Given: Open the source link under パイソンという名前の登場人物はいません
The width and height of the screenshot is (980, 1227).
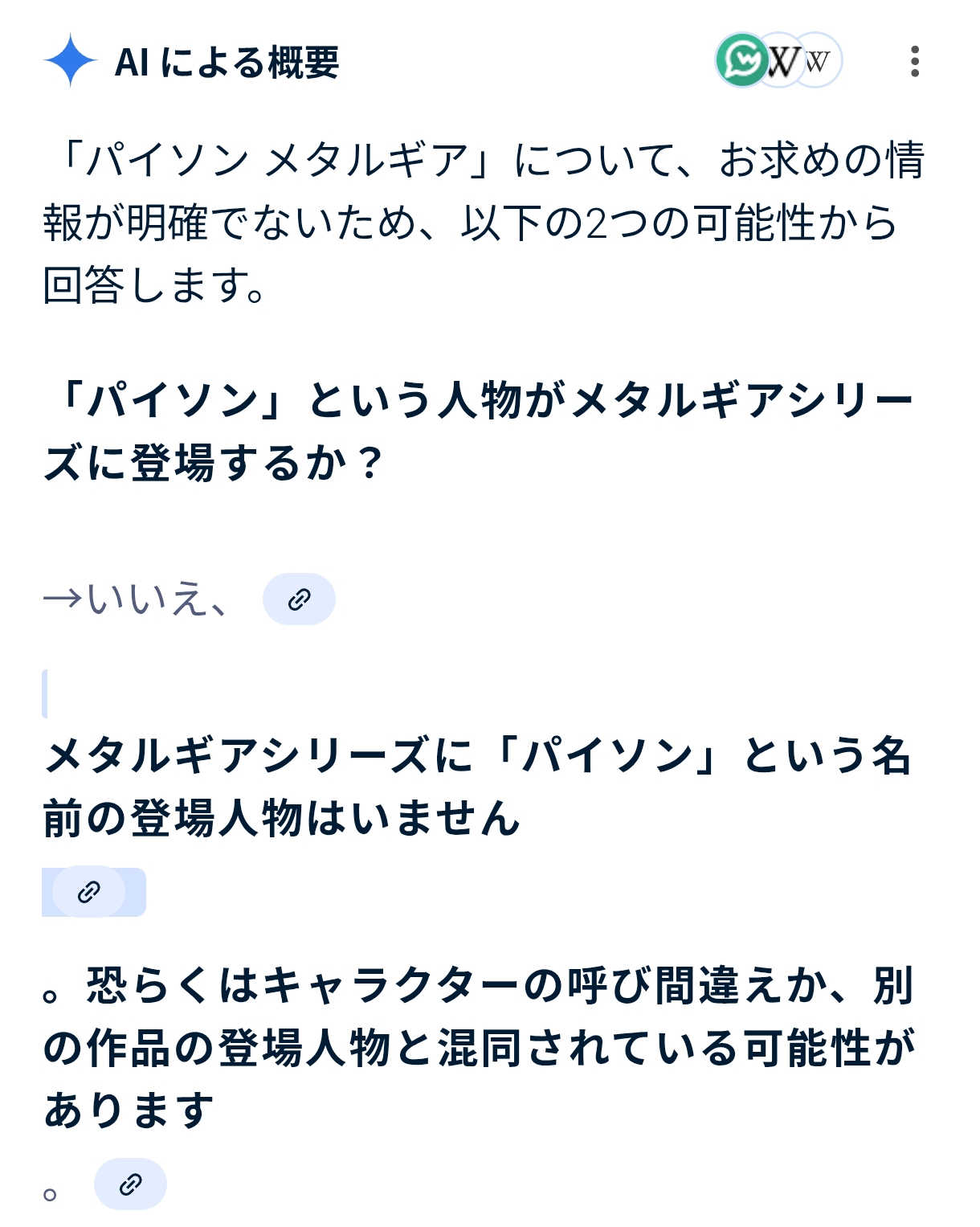Looking at the screenshot, I should [x=89, y=891].
